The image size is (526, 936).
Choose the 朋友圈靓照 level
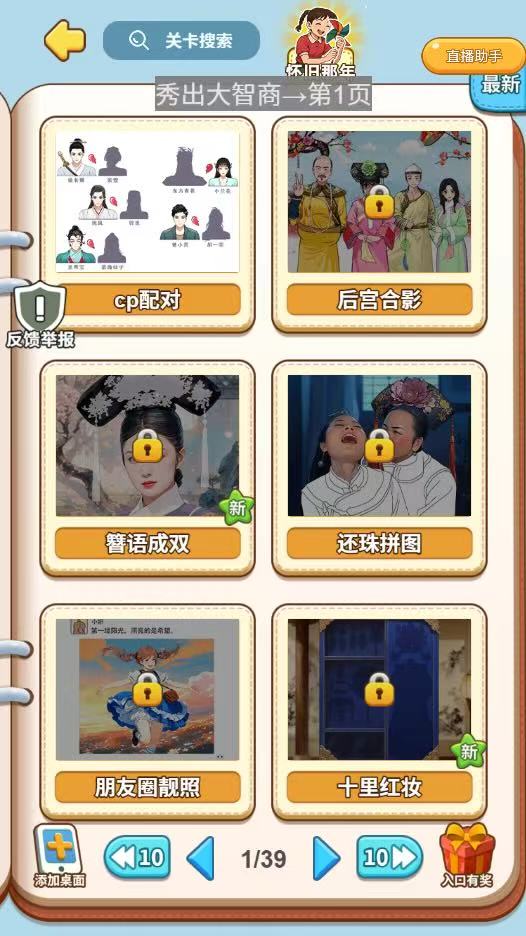point(147,712)
